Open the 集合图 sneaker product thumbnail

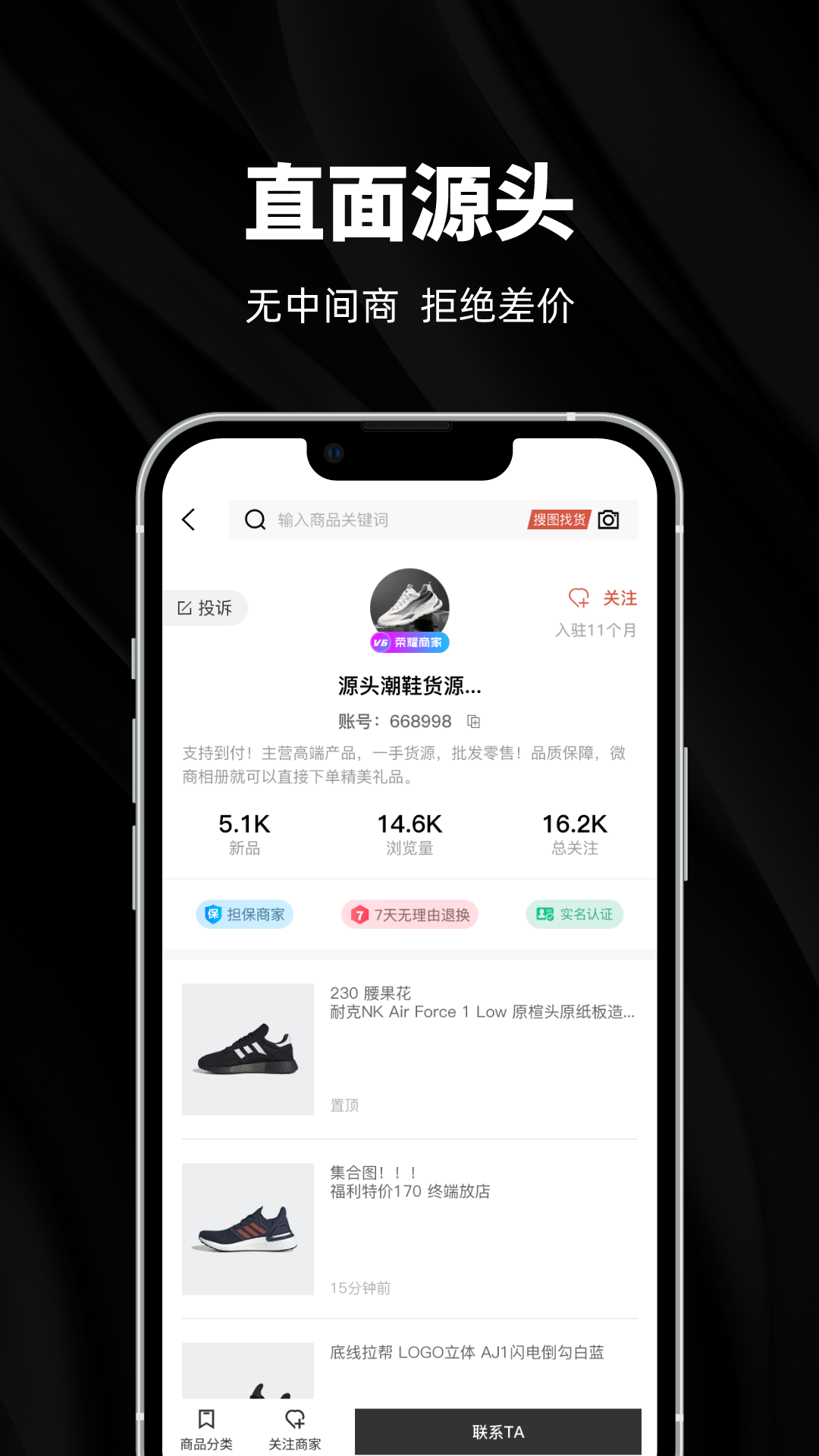[x=249, y=1228]
